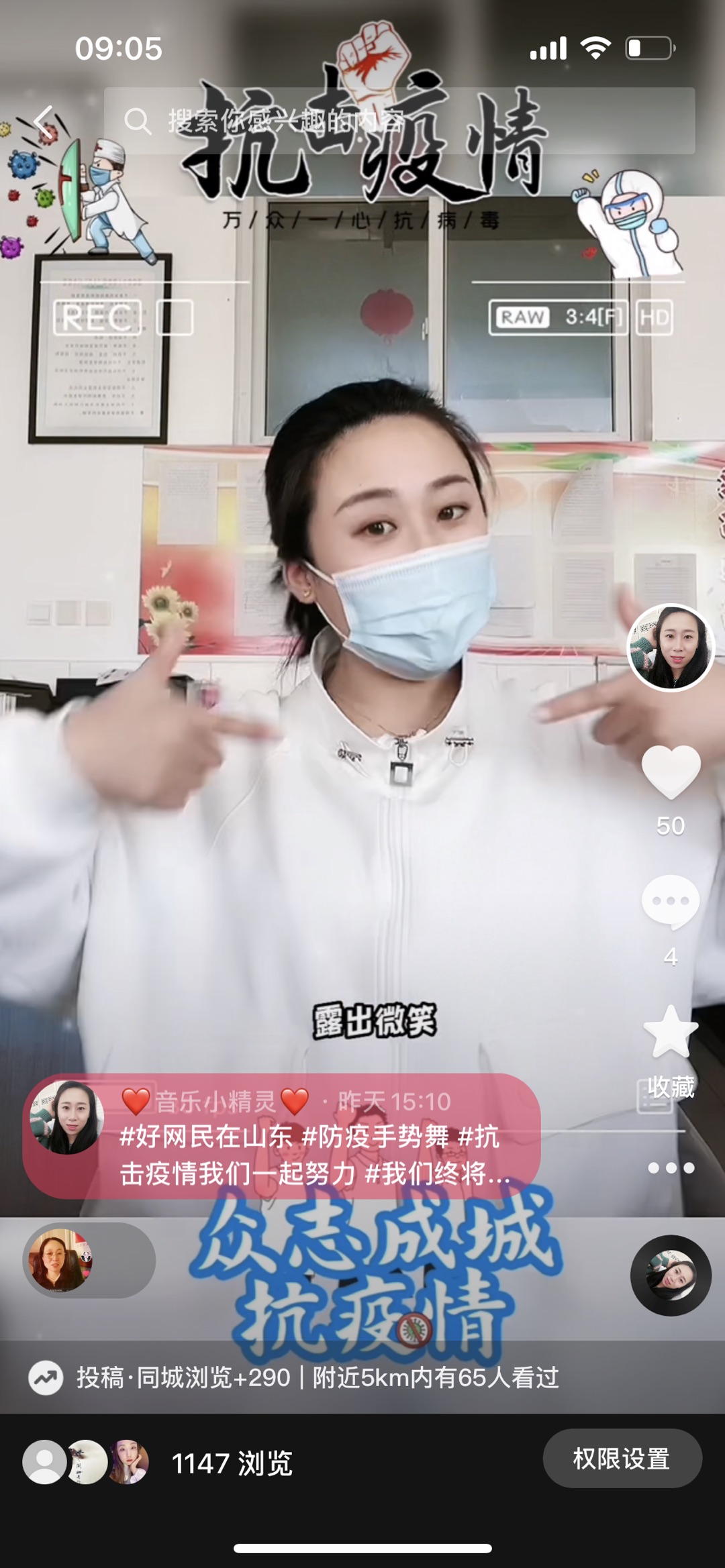The width and height of the screenshot is (725, 1568).
Task: Open 权限设置 permission settings
Action: point(622,1459)
